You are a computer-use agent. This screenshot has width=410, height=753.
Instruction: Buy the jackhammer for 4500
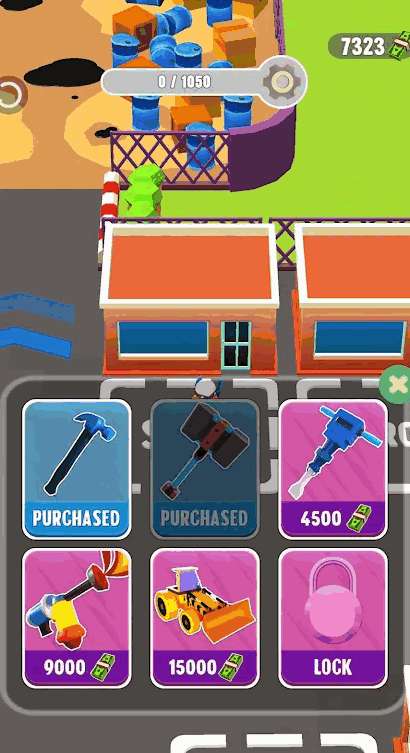point(333,469)
